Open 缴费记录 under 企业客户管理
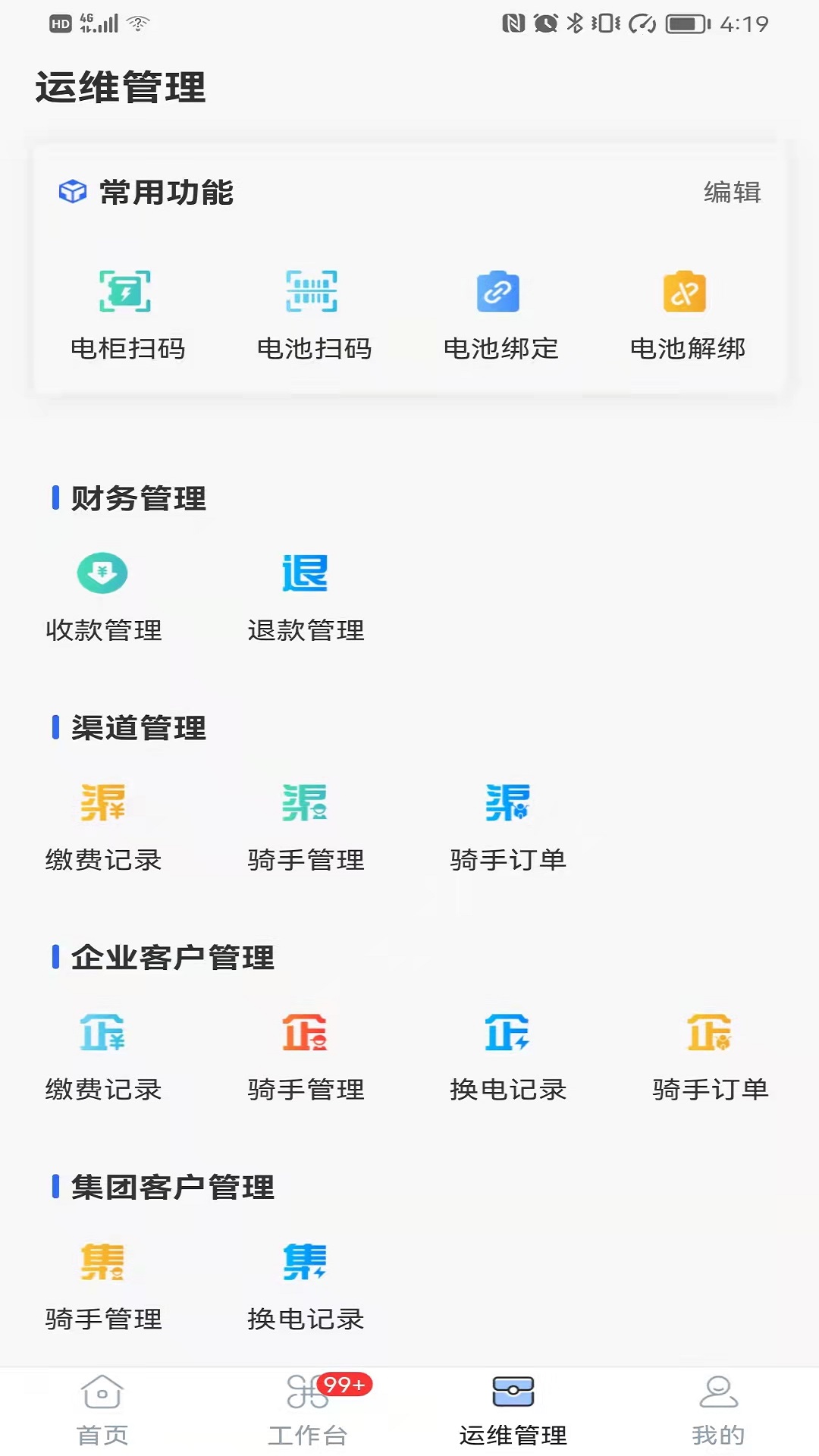This screenshot has height=1456, width=819. (103, 1056)
